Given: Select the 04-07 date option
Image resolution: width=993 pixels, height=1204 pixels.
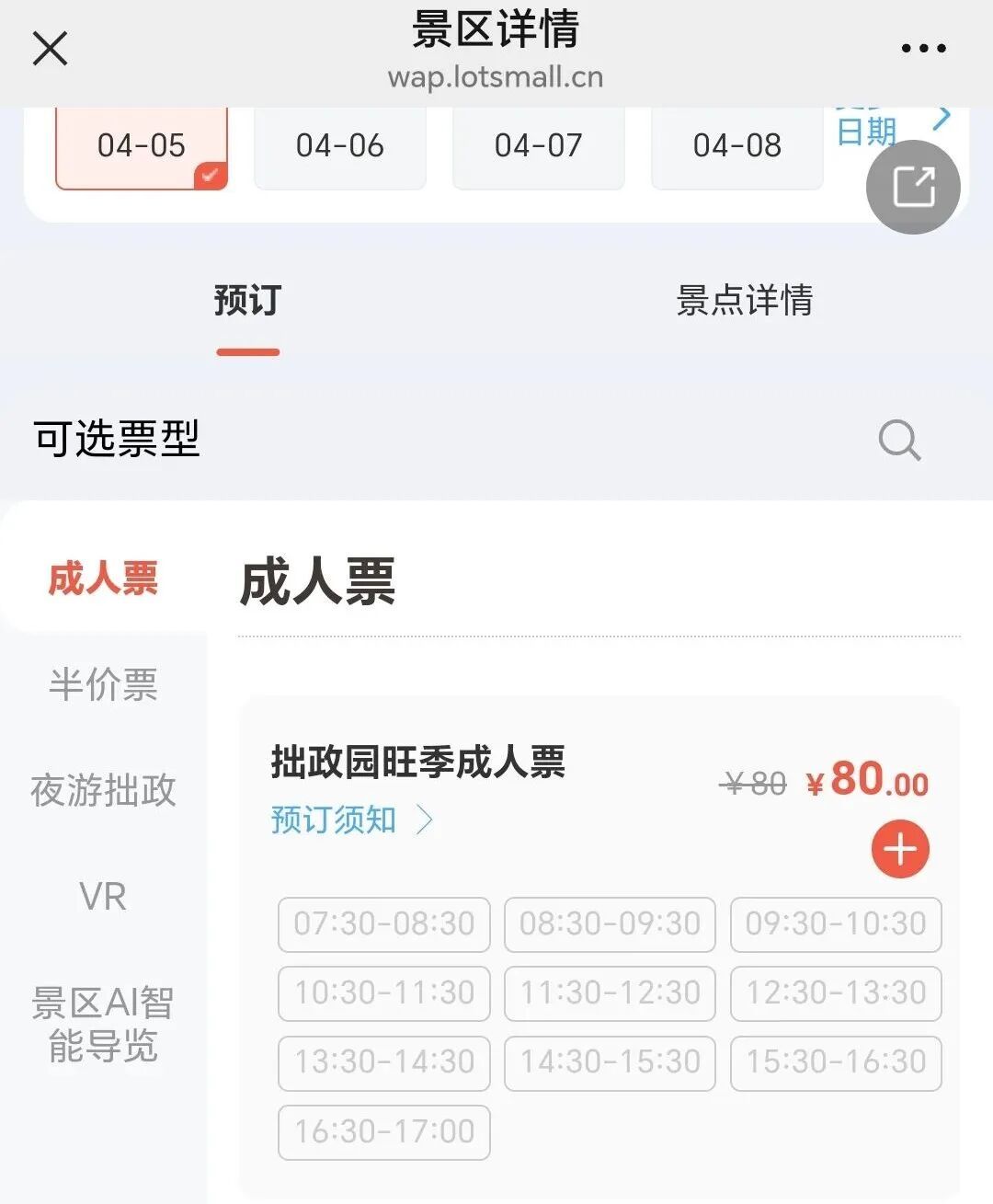Looking at the screenshot, I should tap(538, 145).
